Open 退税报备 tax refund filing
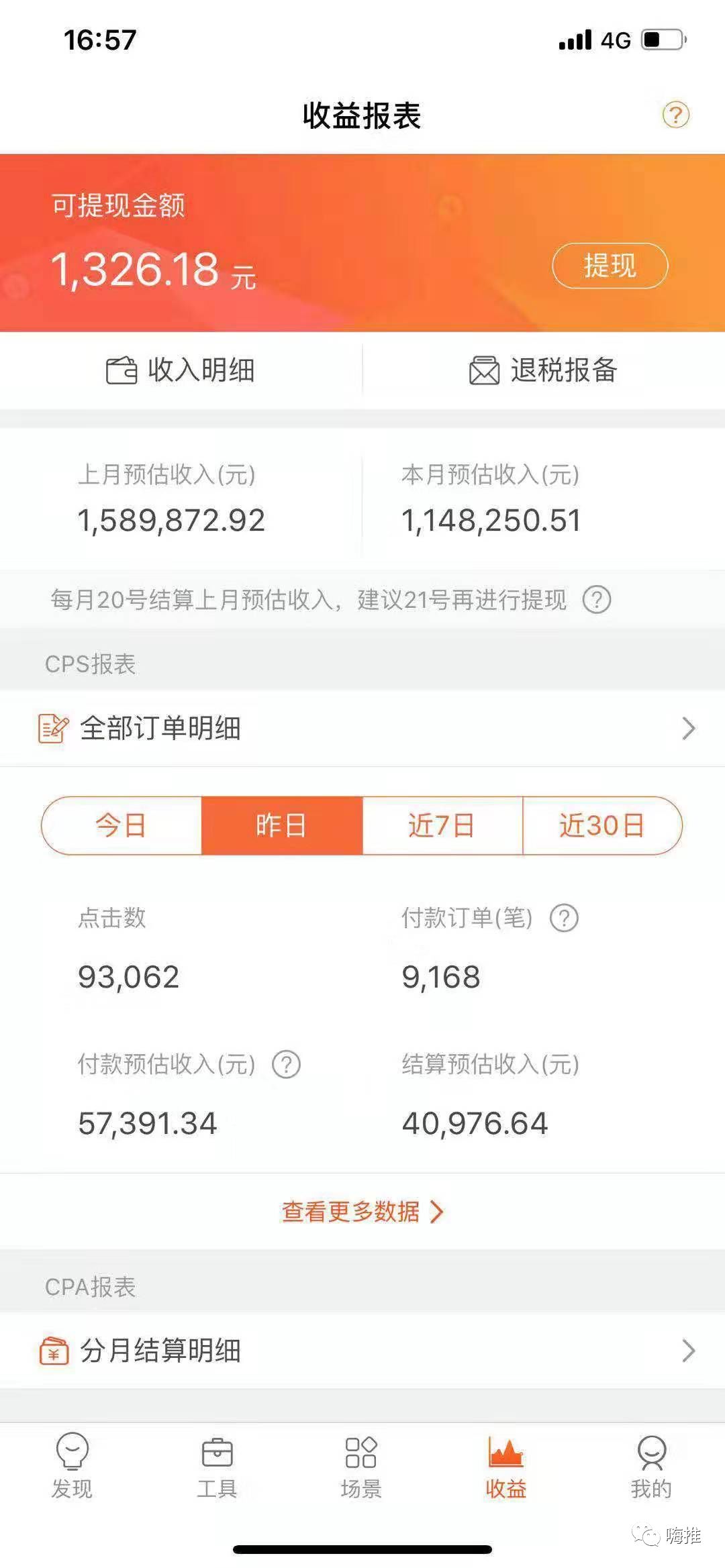This screenshot has height=1568, width=725. tap(543, 370)
